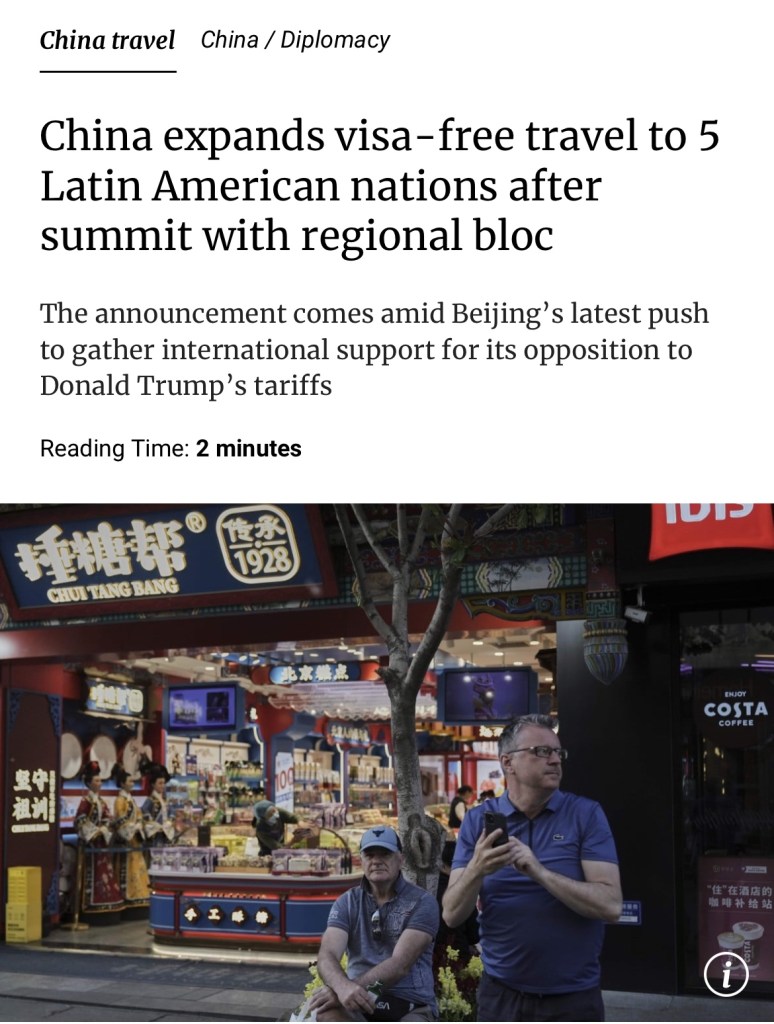Open the China category link
This screenshot has width=774, height=1024.
pos(229,40)
